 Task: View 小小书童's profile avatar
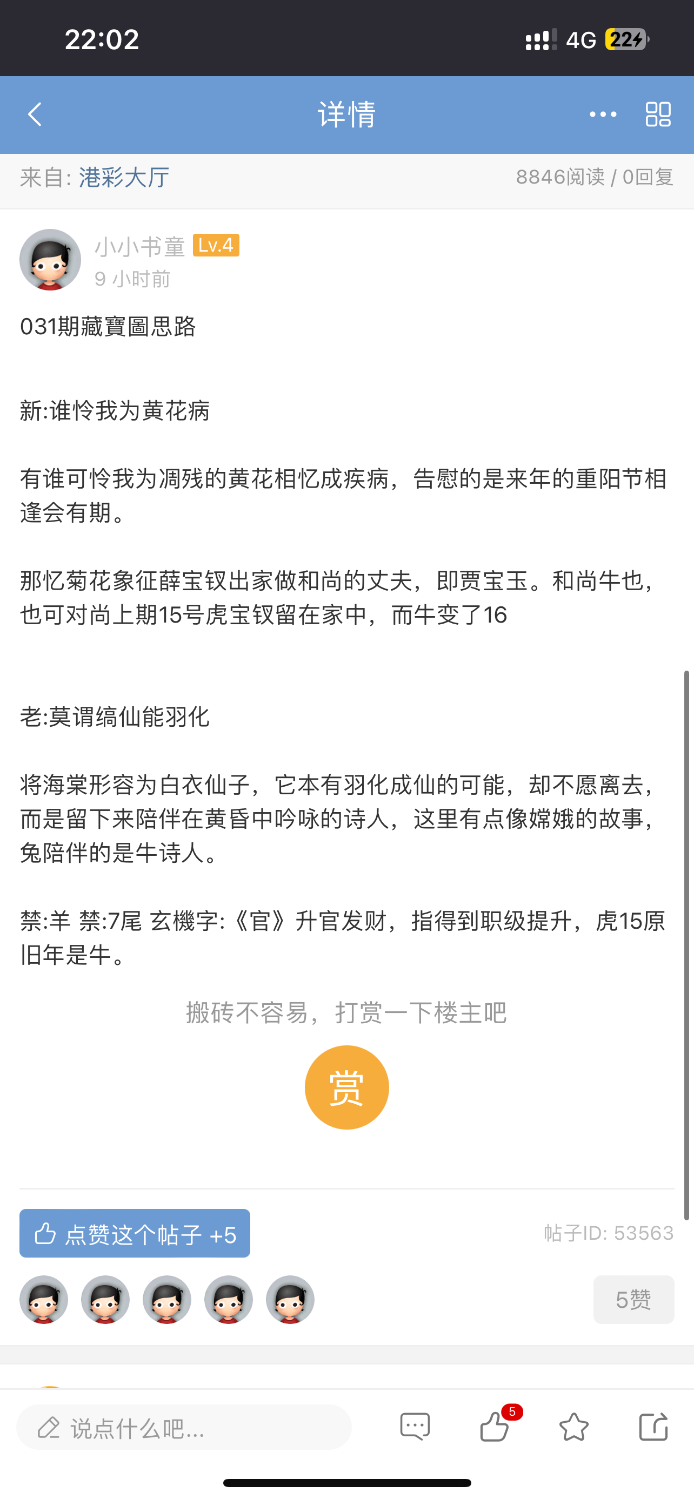pos(50,260)
